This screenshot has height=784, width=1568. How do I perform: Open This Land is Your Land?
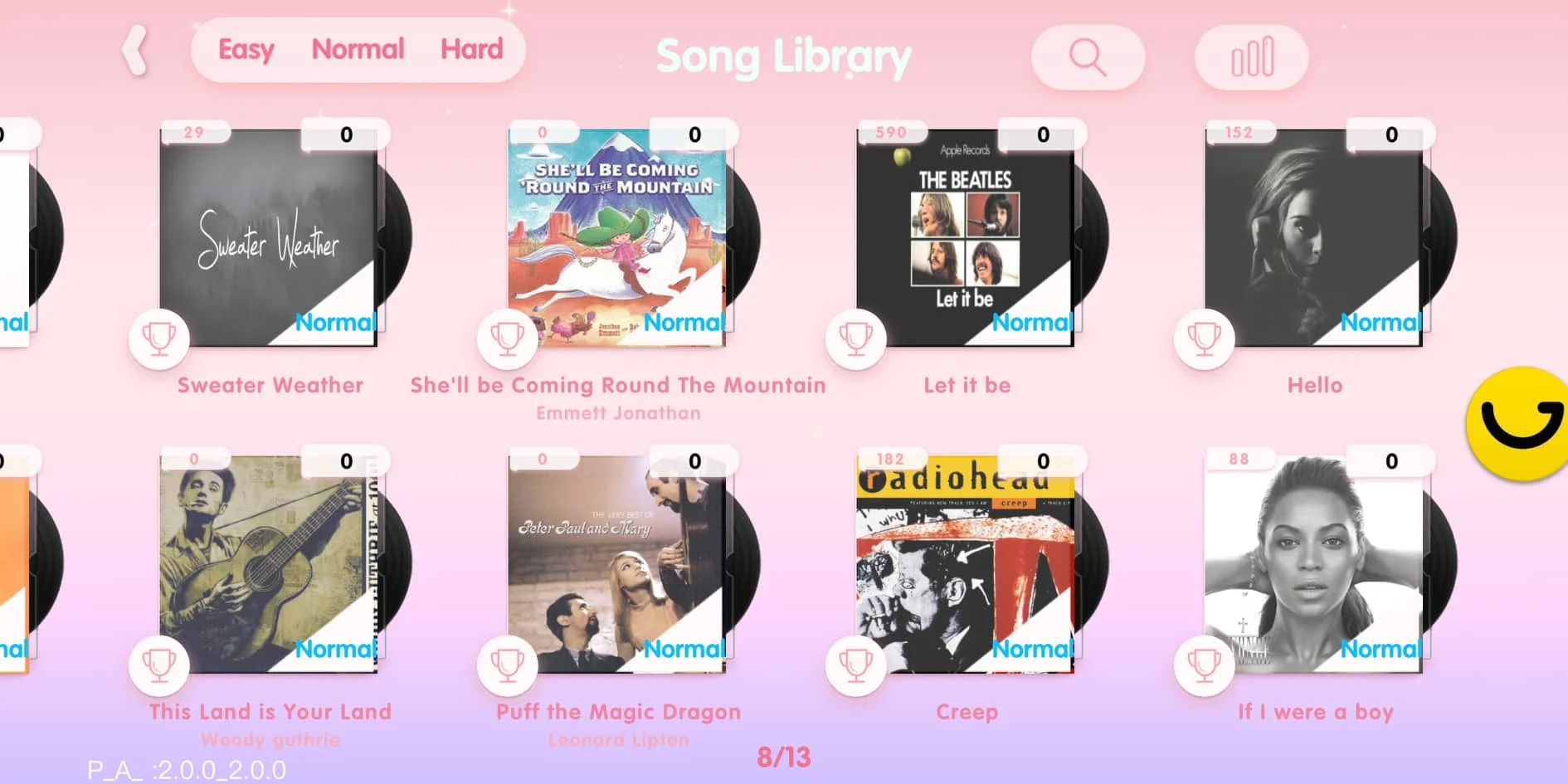coord(268,564)
